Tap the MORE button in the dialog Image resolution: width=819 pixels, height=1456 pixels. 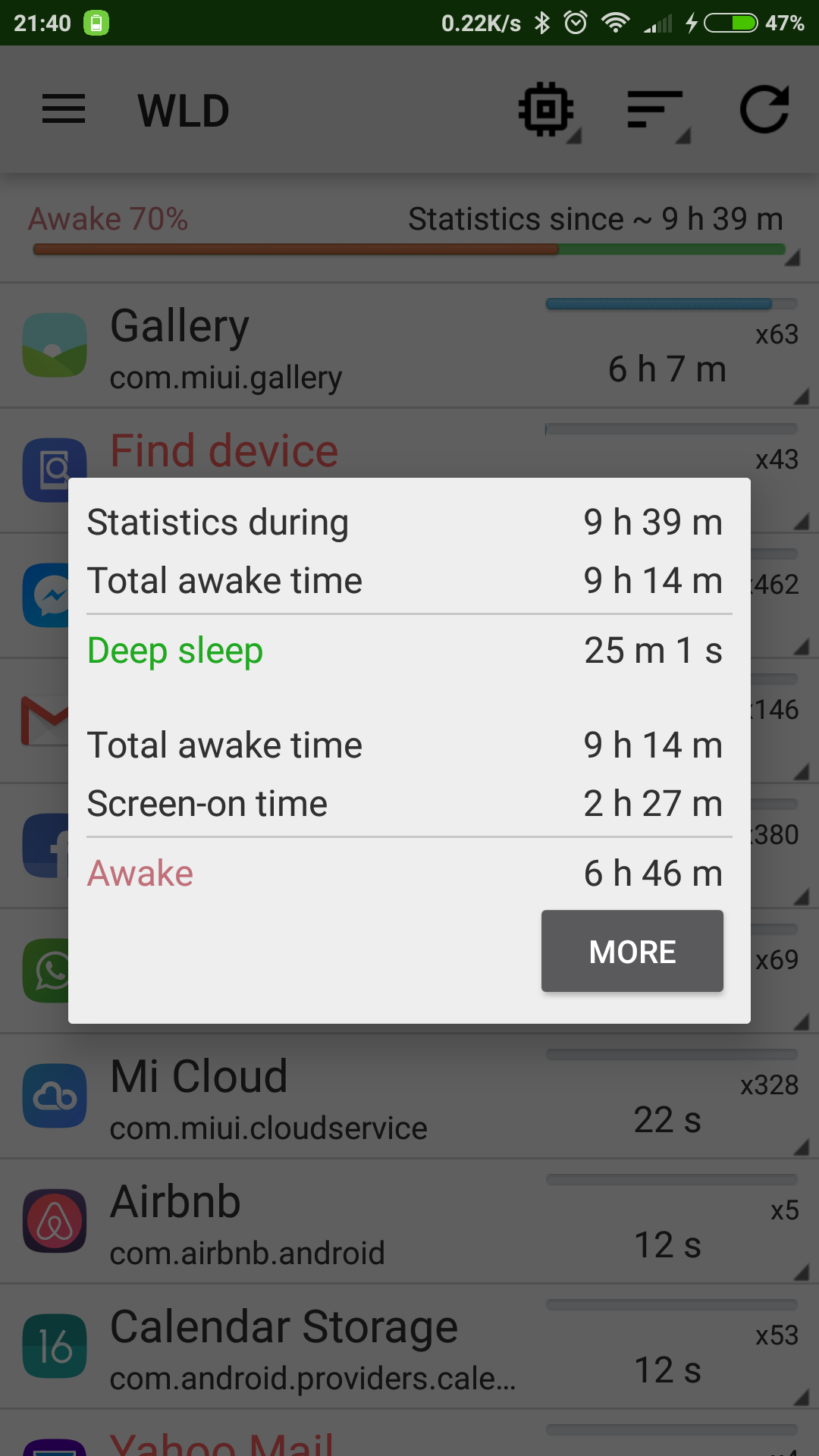[x=632, y=951]
